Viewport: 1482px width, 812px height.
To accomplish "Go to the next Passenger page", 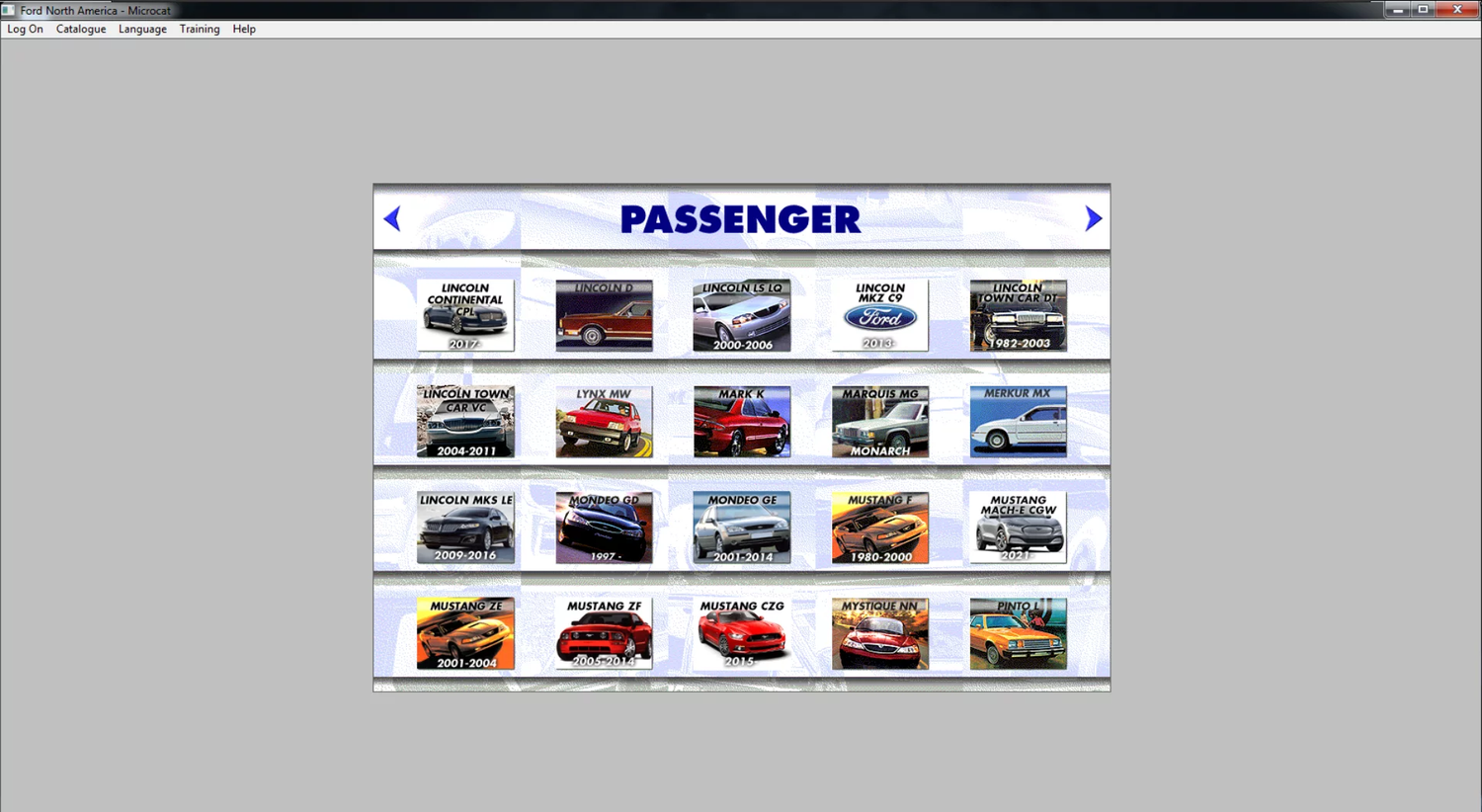I will point(1093,218).
